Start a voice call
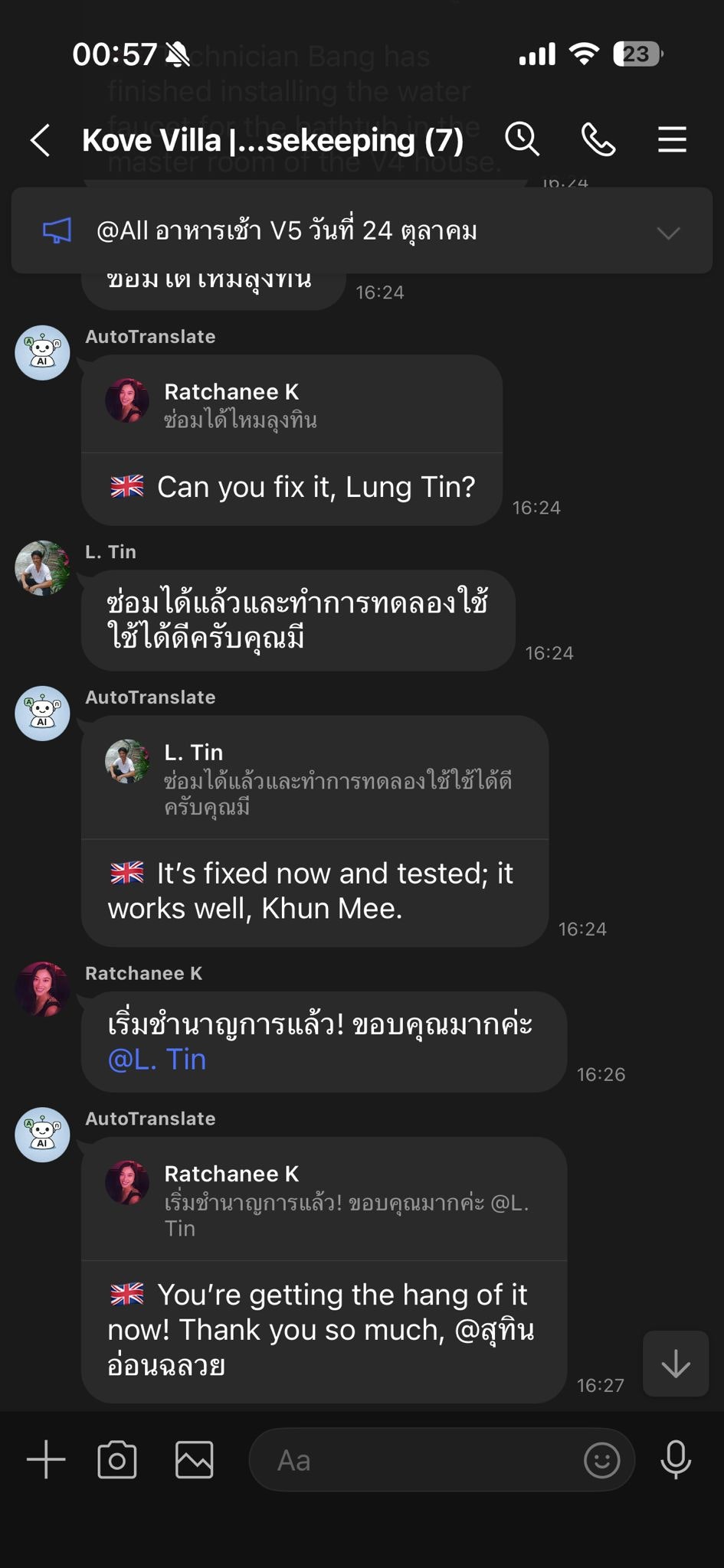Screen dimensions: 724x1568 pyautogui.click(x=599, y=139)
